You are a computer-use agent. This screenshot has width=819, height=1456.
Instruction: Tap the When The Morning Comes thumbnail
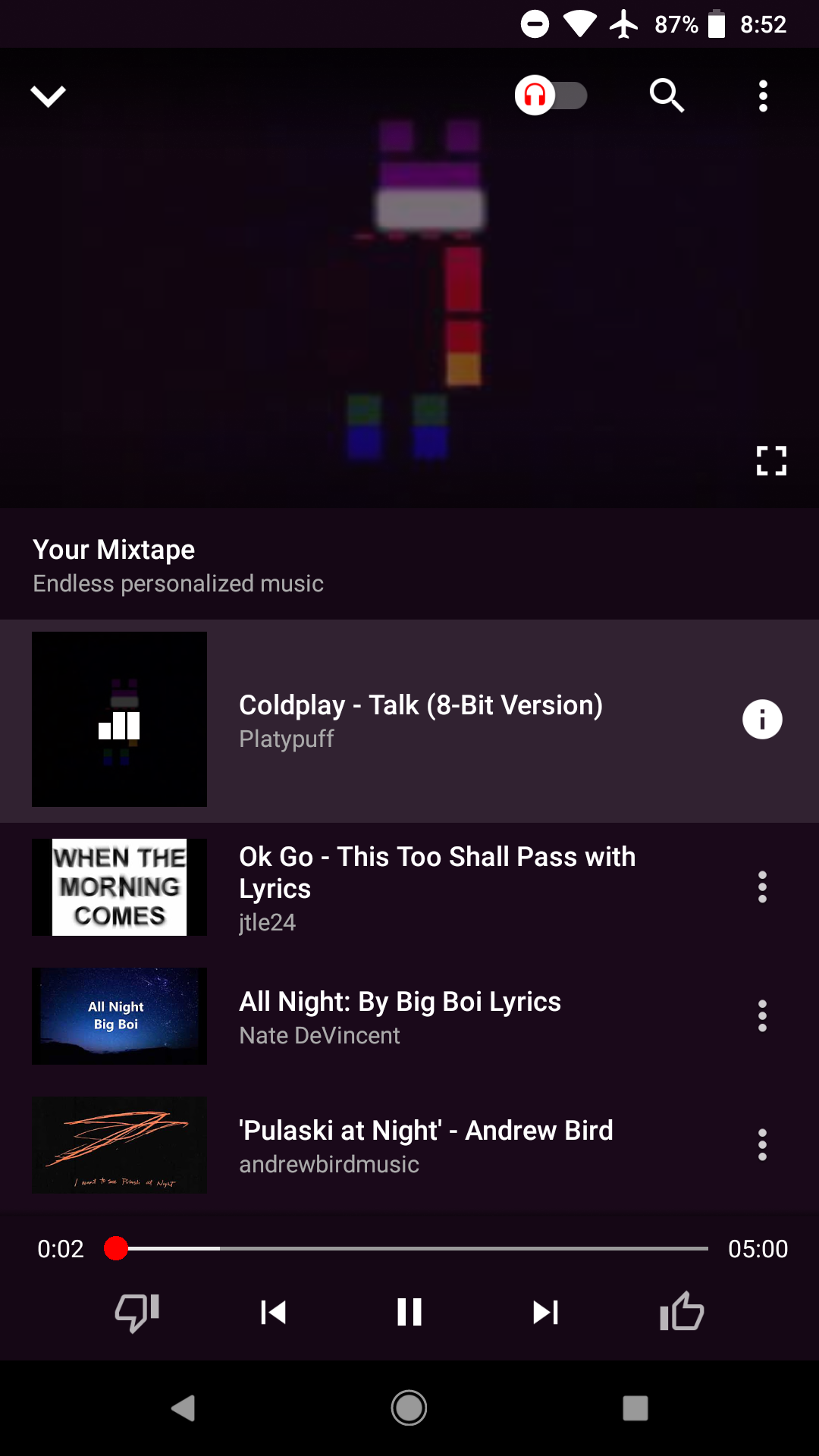tap(119, 887)
